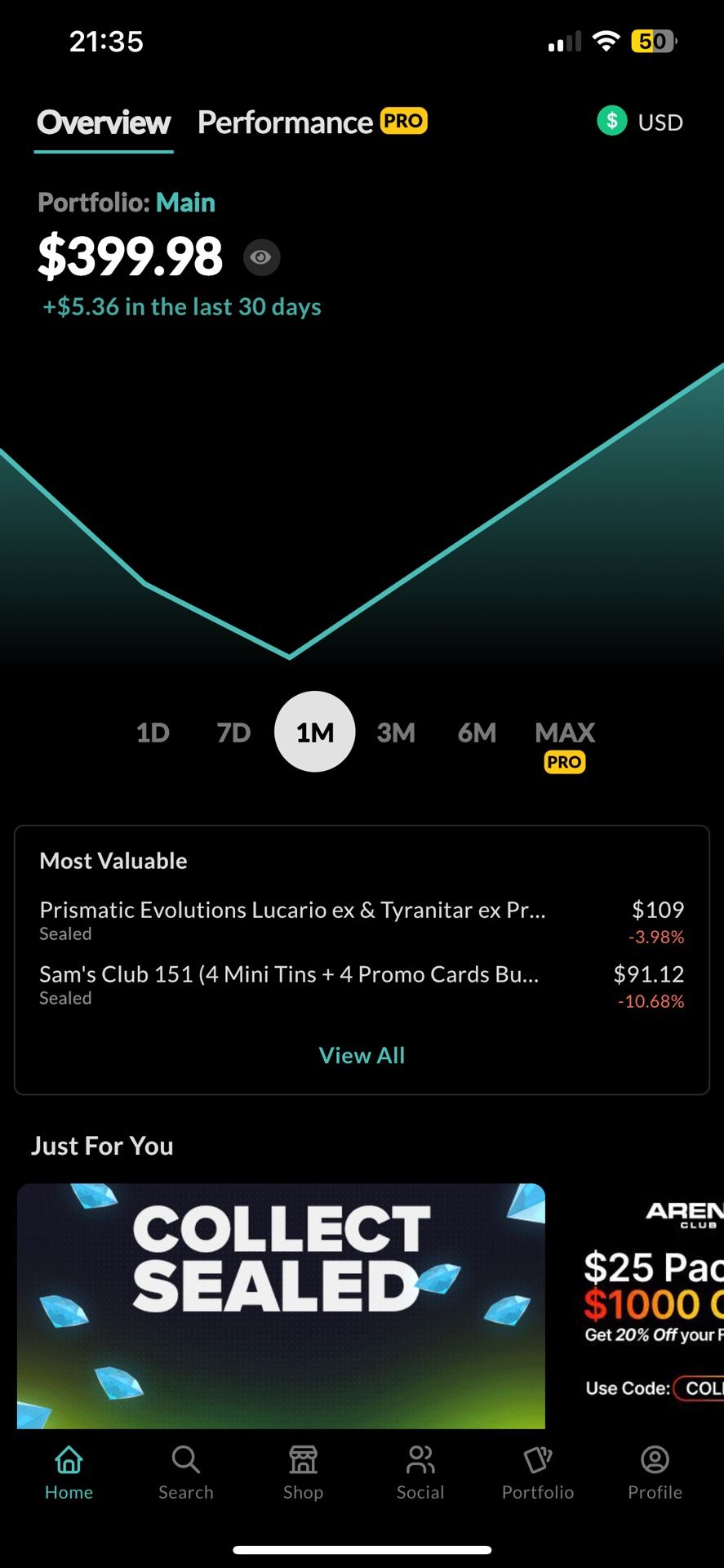Select the 7D chart range
724x1568 pixels.
click(x=233, y=733)
